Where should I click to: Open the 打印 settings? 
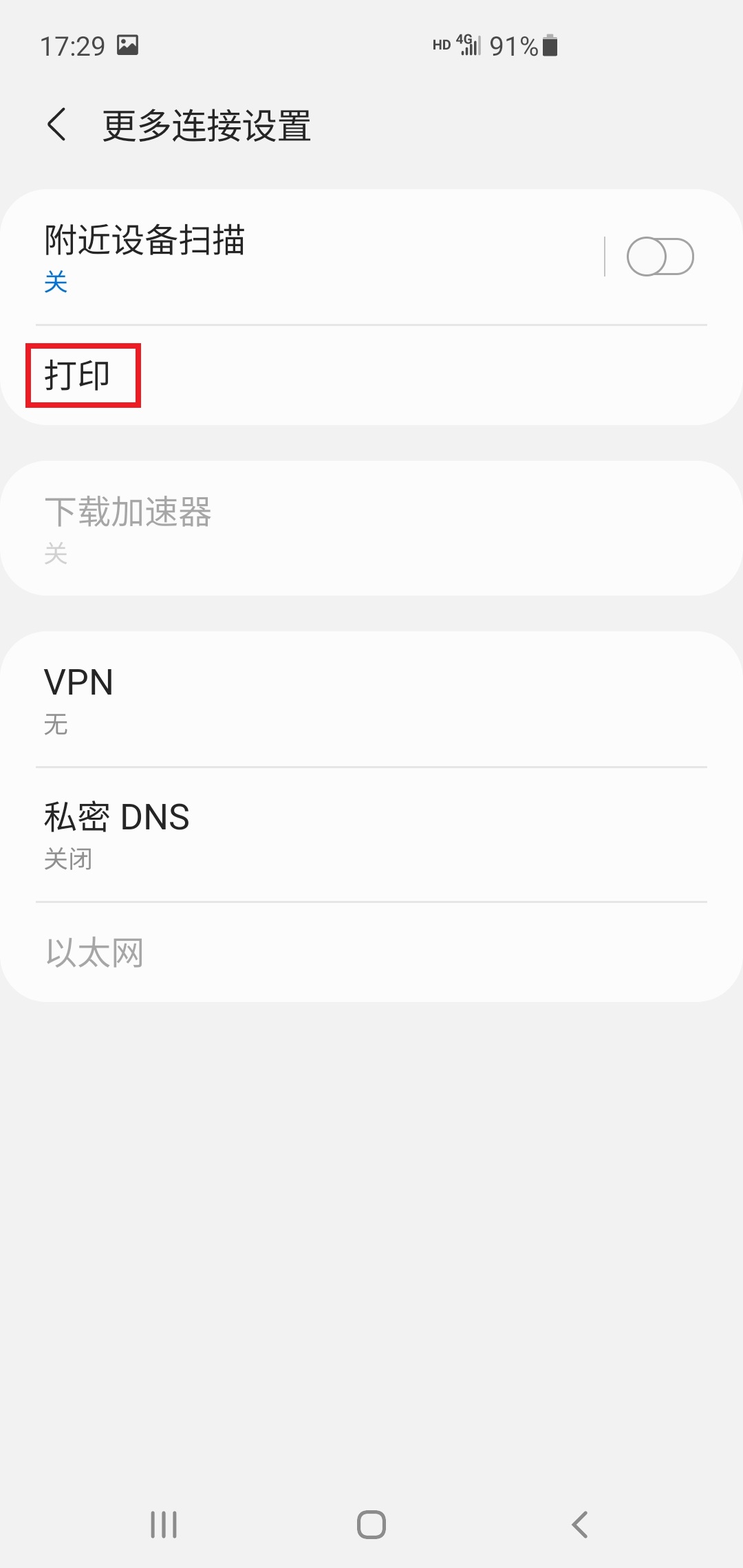[371, 375]
